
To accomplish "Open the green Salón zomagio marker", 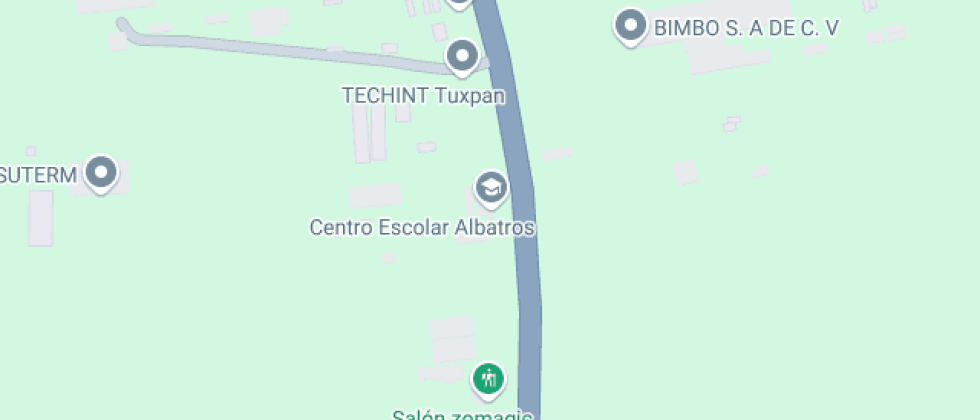I will 488,378.
